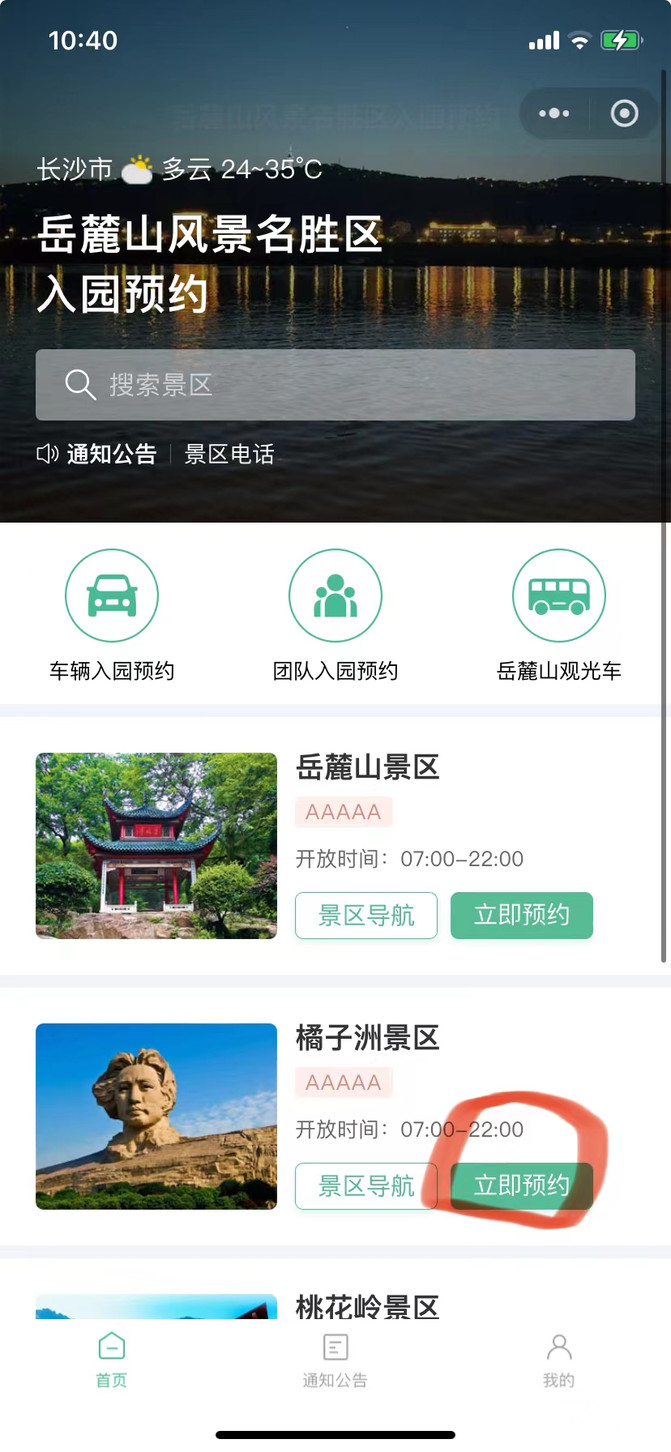Go to the 我的 tab
The image size is (671, 1452).
coord(559,1360)
